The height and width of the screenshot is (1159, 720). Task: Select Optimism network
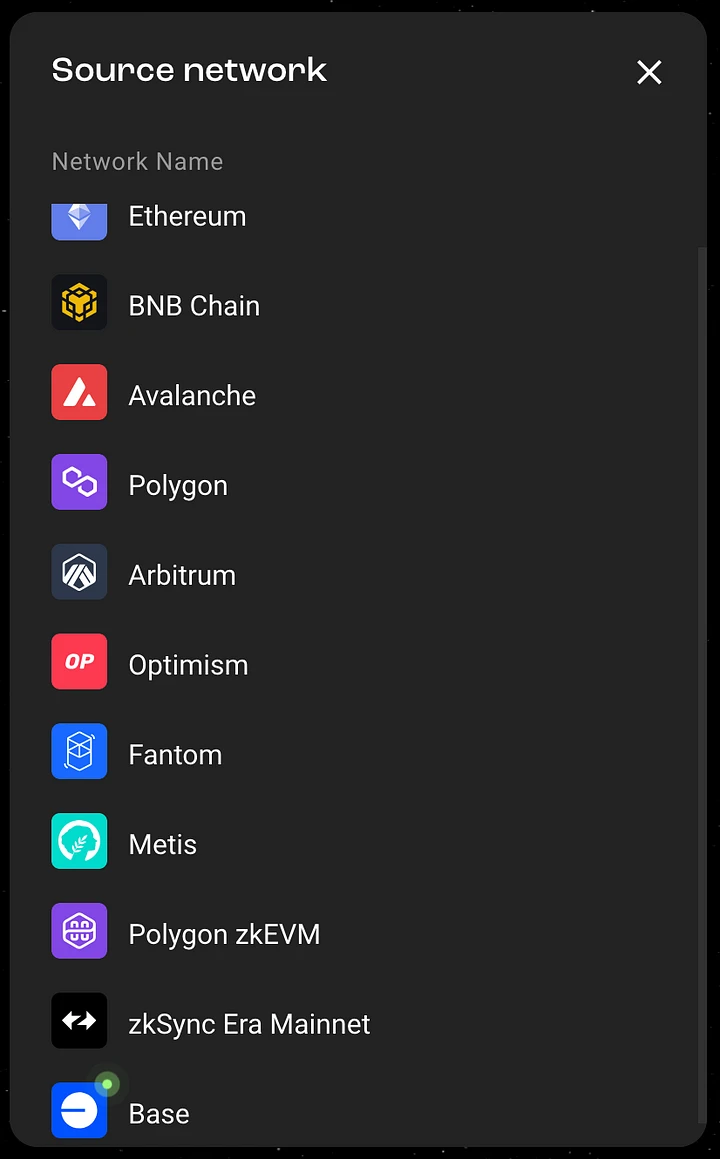[x=188, y=665]
